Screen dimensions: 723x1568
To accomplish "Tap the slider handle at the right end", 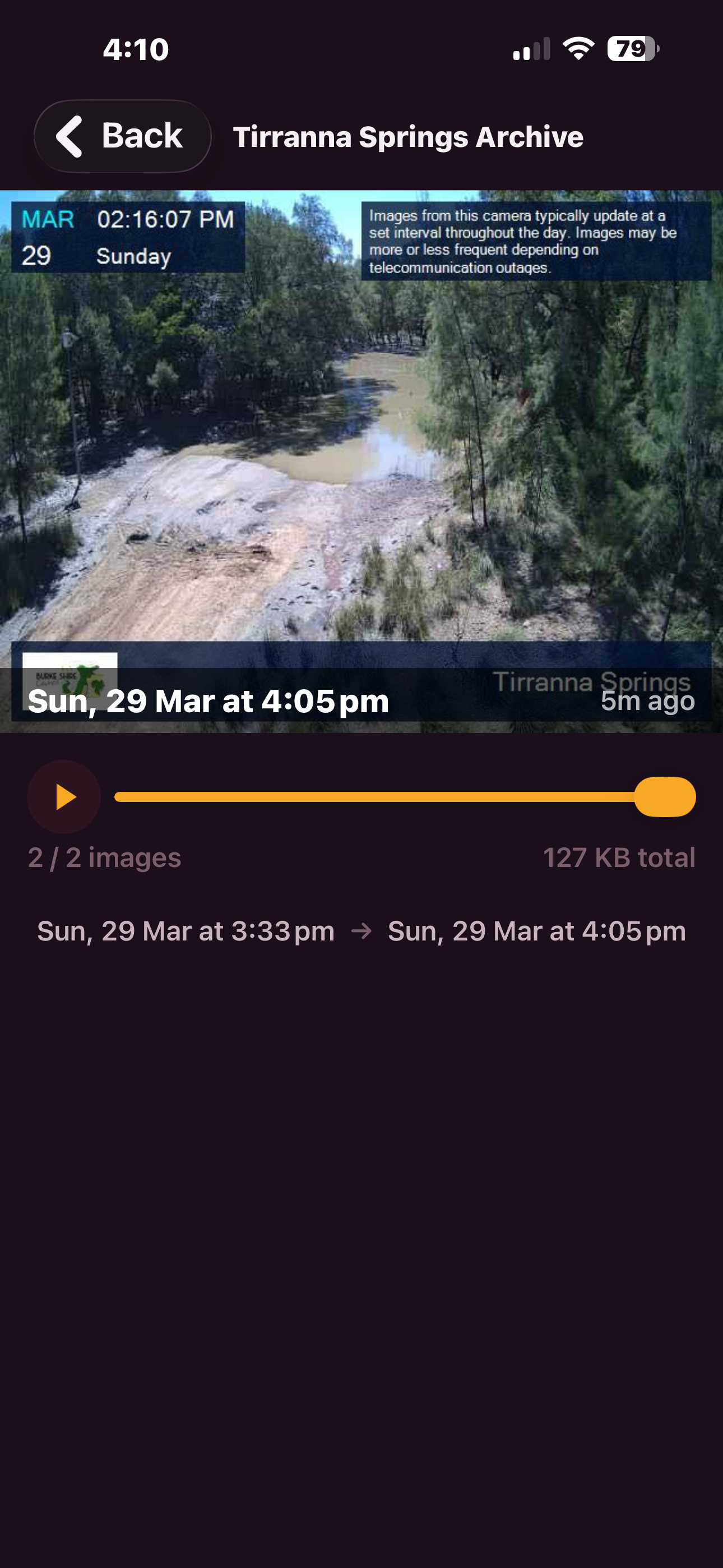I will tap(665, 796).
